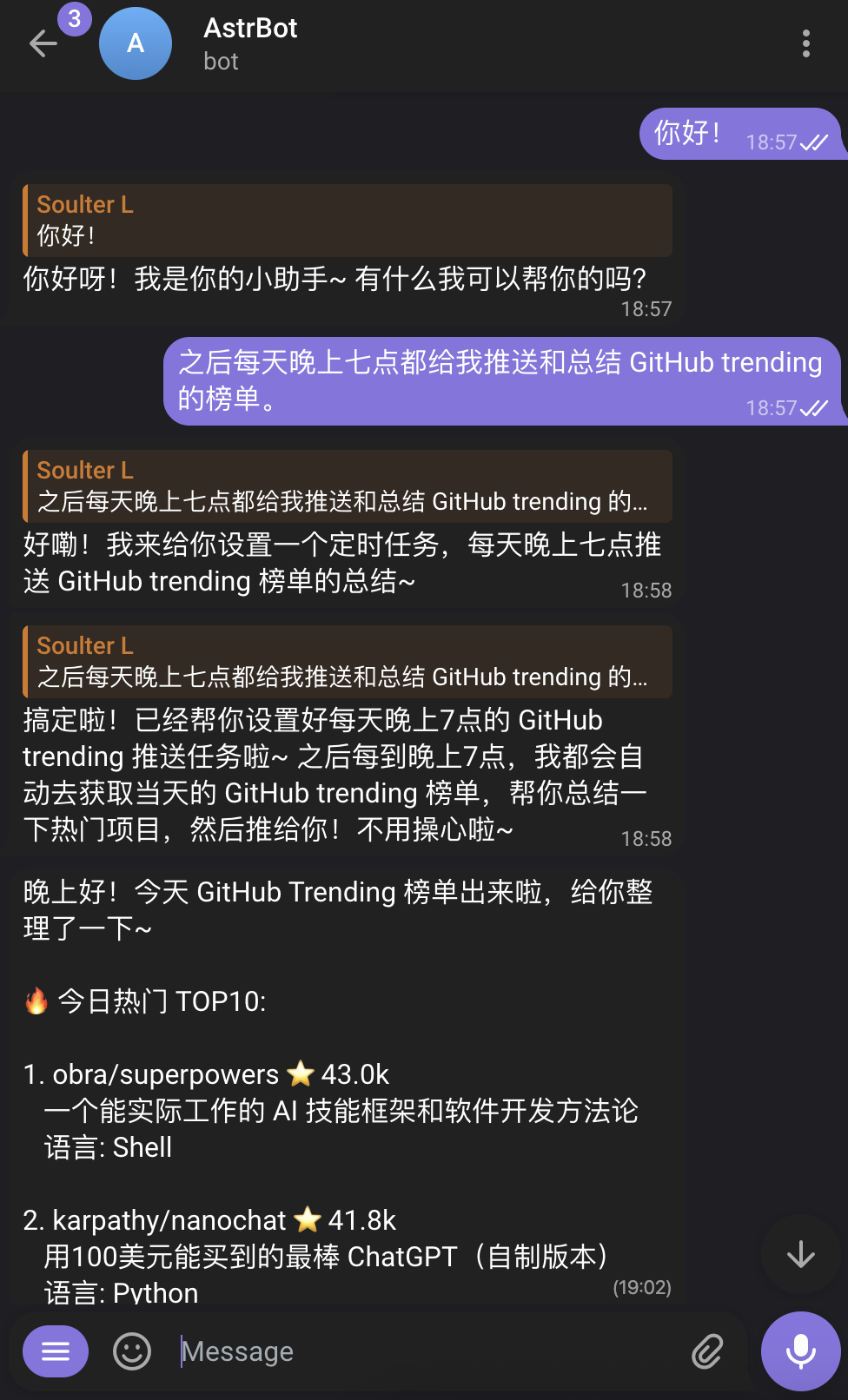The height and width of the screenshot is (1400, 848).
Task: Open AstrBot profile from the avatar
Action: point(136,43)
